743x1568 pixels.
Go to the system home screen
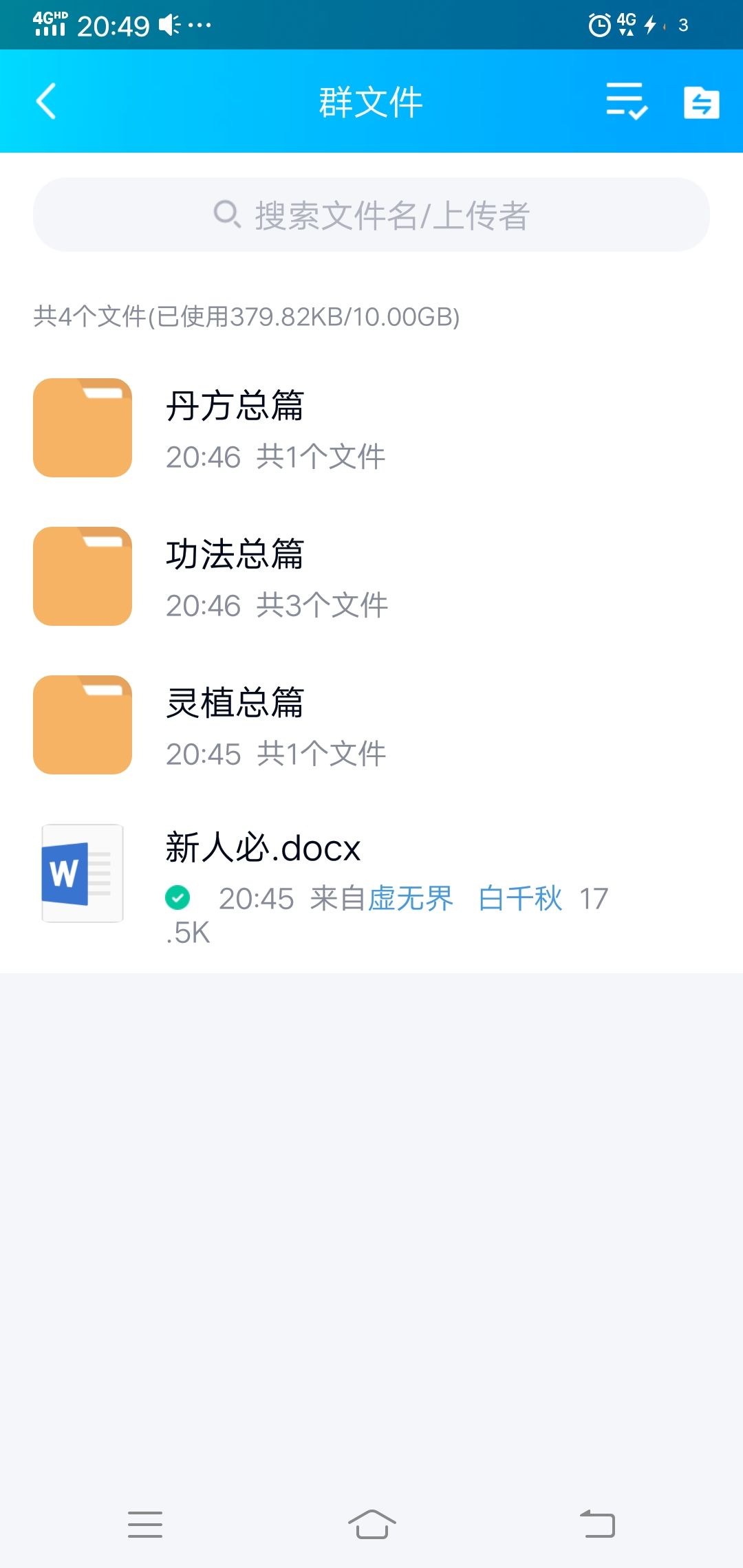tap(371, 1524)
